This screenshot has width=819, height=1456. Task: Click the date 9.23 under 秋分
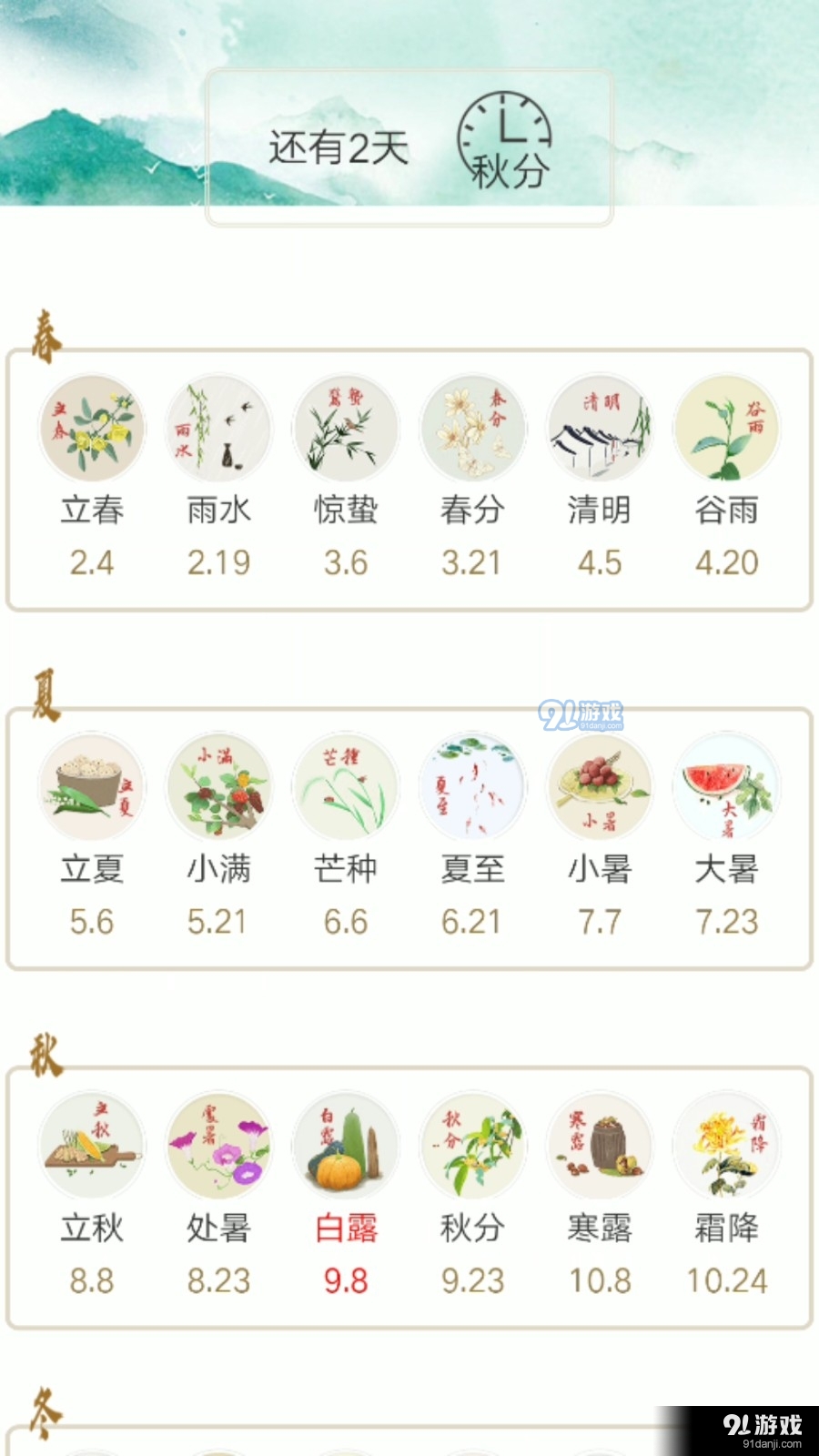tap(472, 1280)
